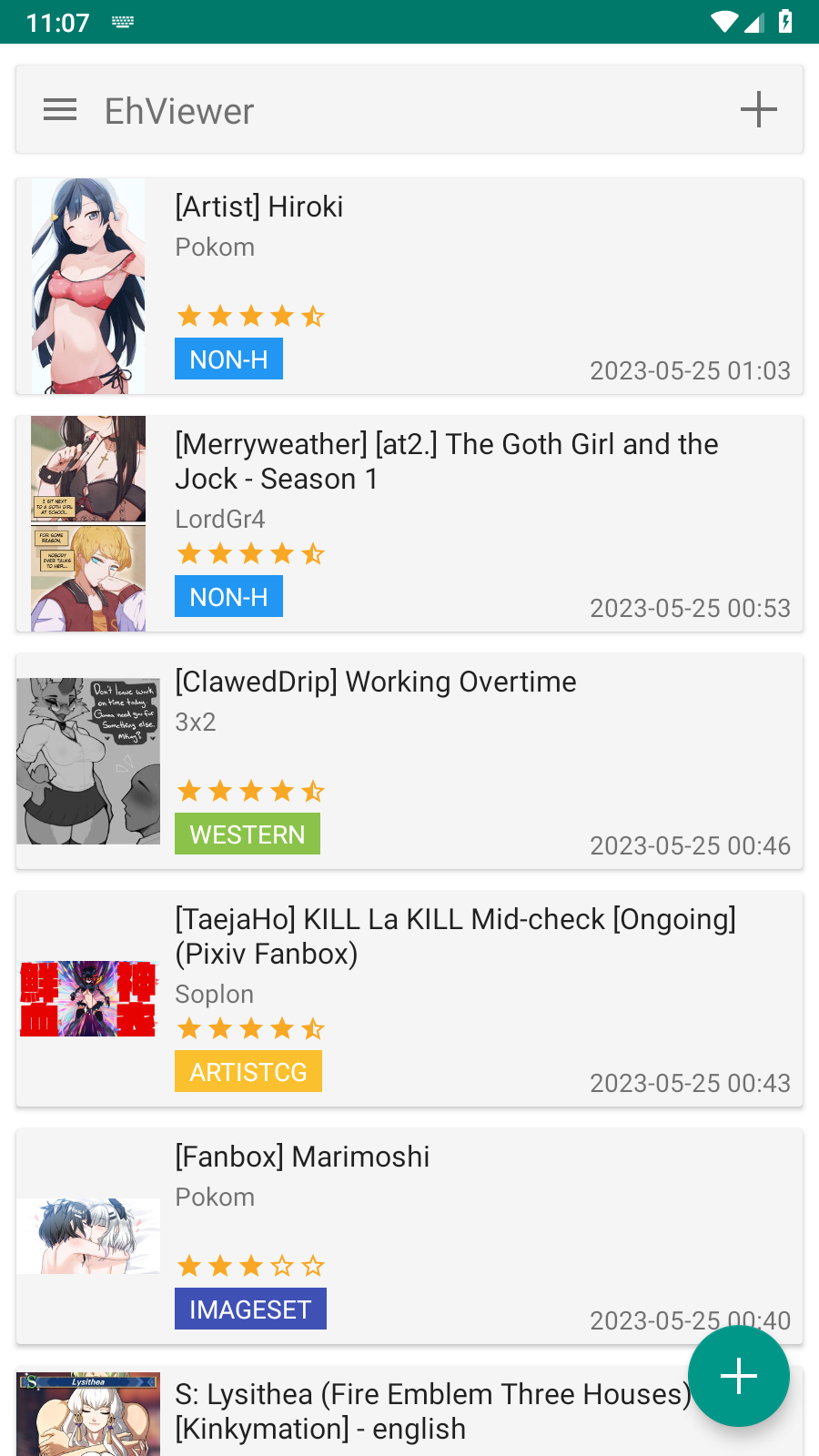Open the gallery titled [ClawedDrip] Working Overtime
The height and width of the screenshot is (1456, 819).
pos(376,682)
